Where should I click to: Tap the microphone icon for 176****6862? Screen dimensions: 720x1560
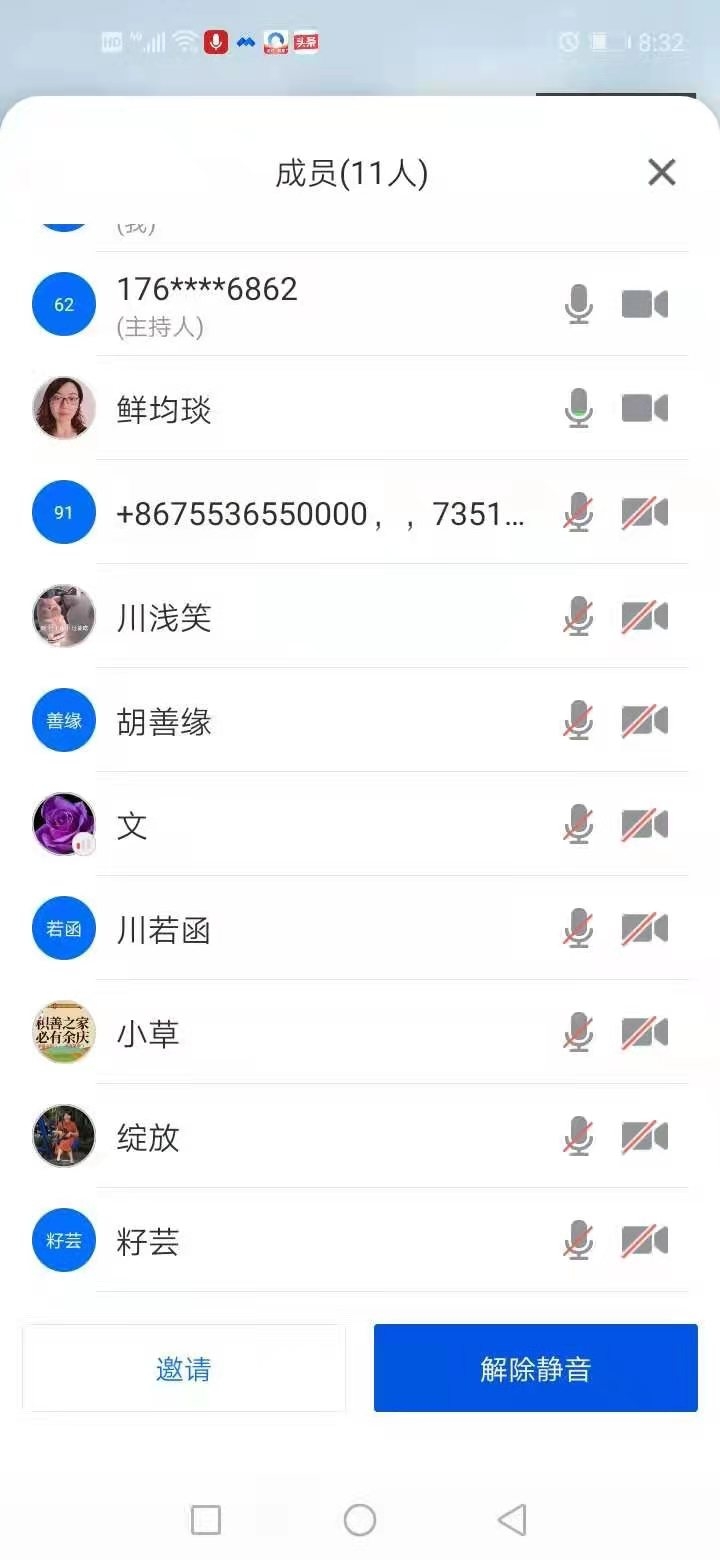coord(578,304)
